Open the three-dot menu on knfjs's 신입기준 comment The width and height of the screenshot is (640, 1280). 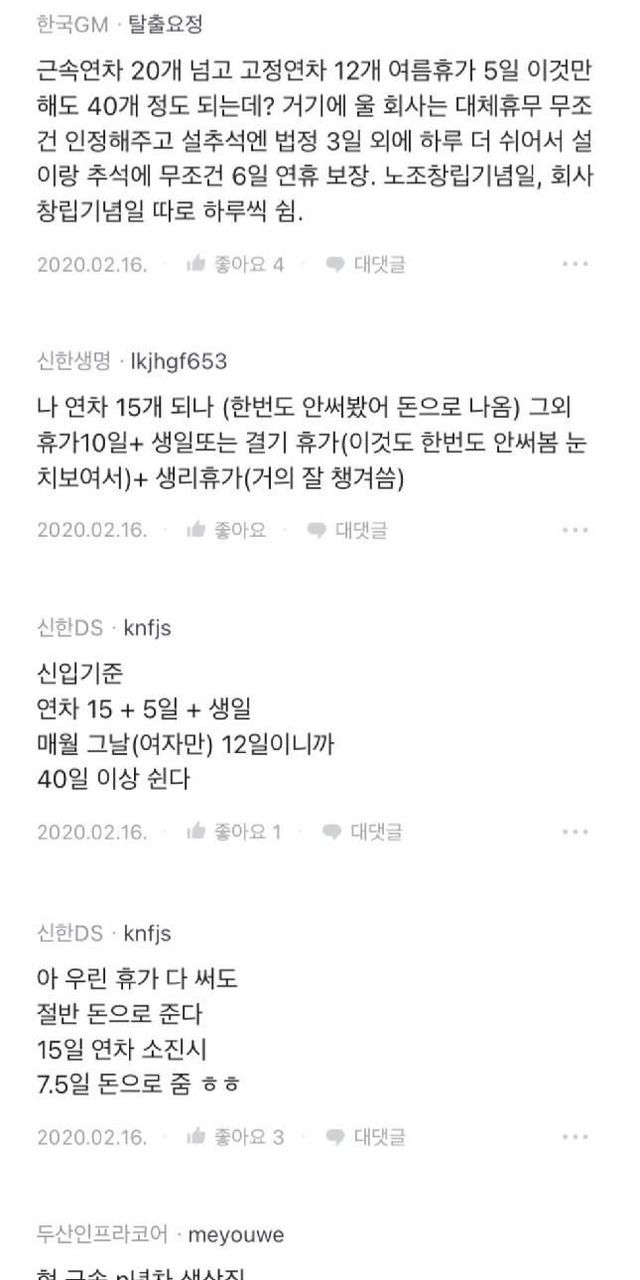575,831
